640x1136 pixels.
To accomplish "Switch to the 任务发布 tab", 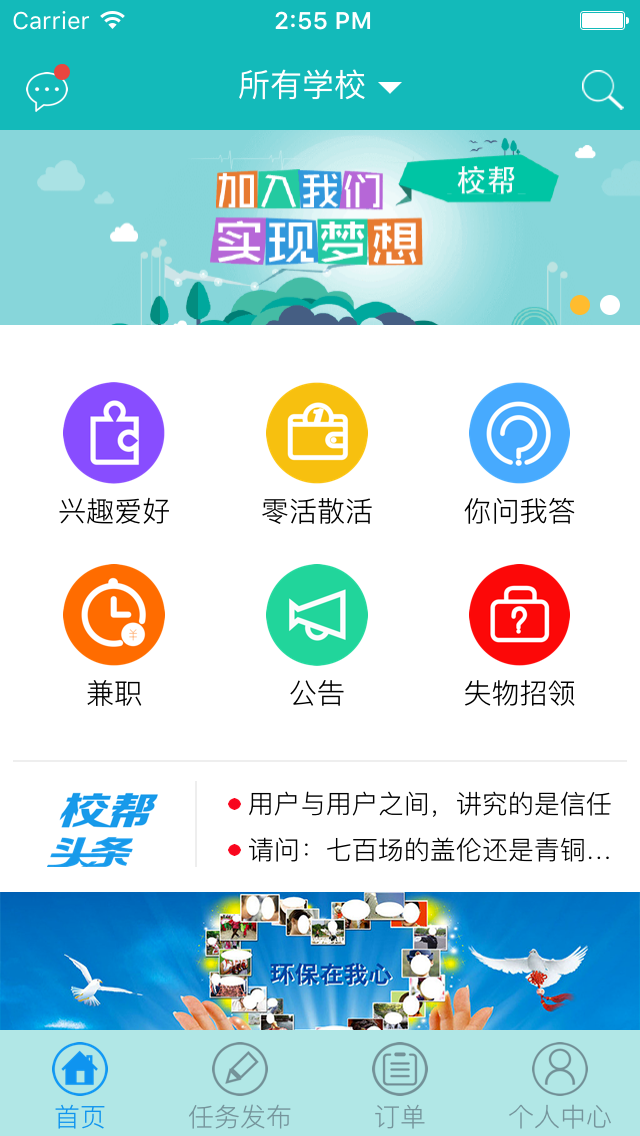I will pyautogui.click(x=240, y=1084).
